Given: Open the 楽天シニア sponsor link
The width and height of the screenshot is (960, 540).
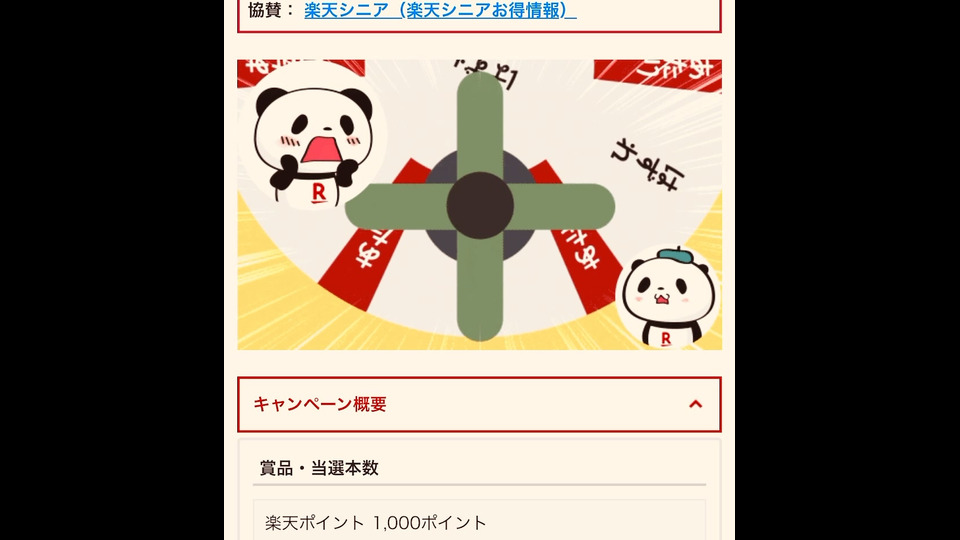Looking at the screenshot, I should (440, 11).
